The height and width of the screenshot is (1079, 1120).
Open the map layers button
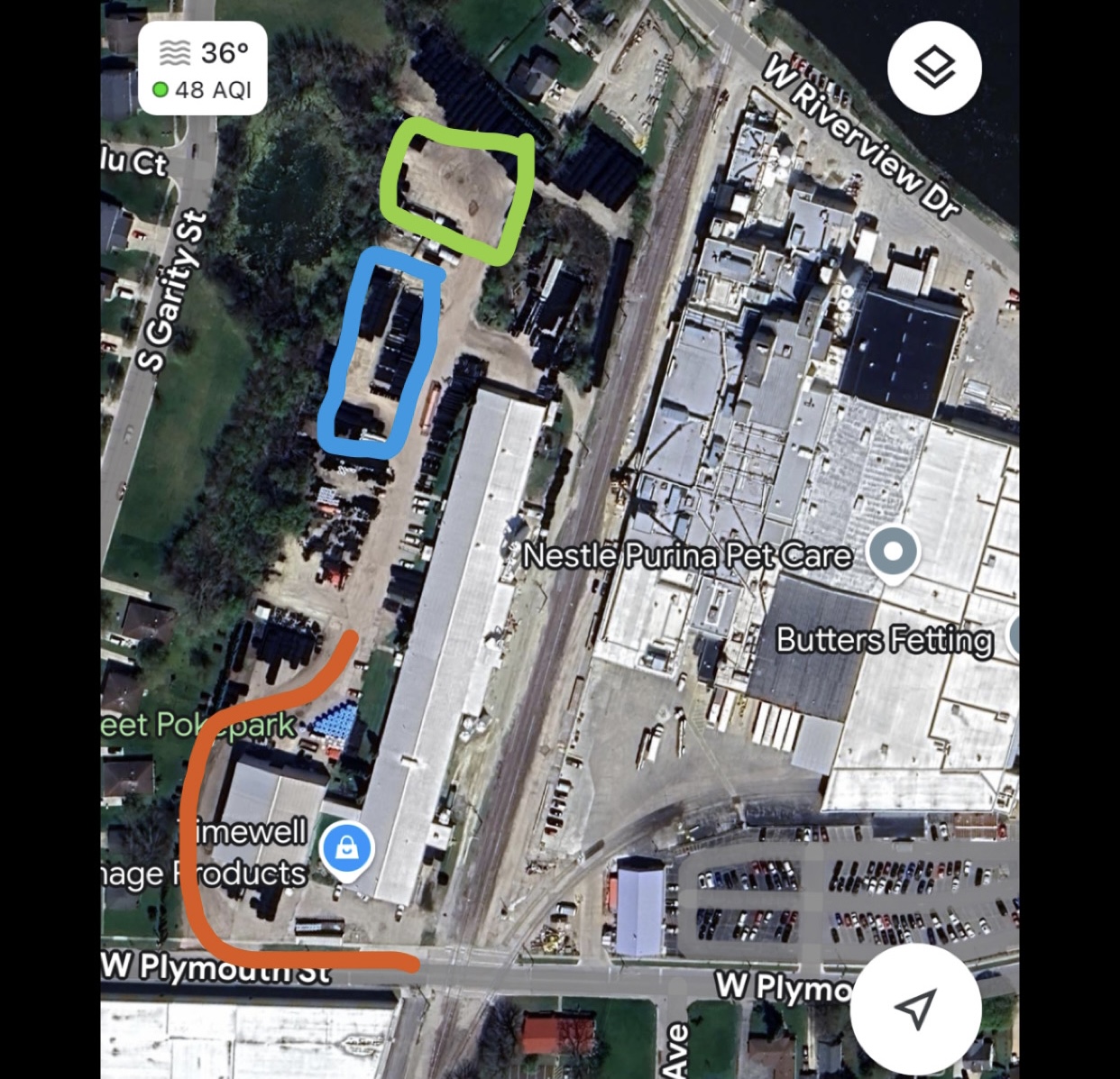tap(933, 68)
